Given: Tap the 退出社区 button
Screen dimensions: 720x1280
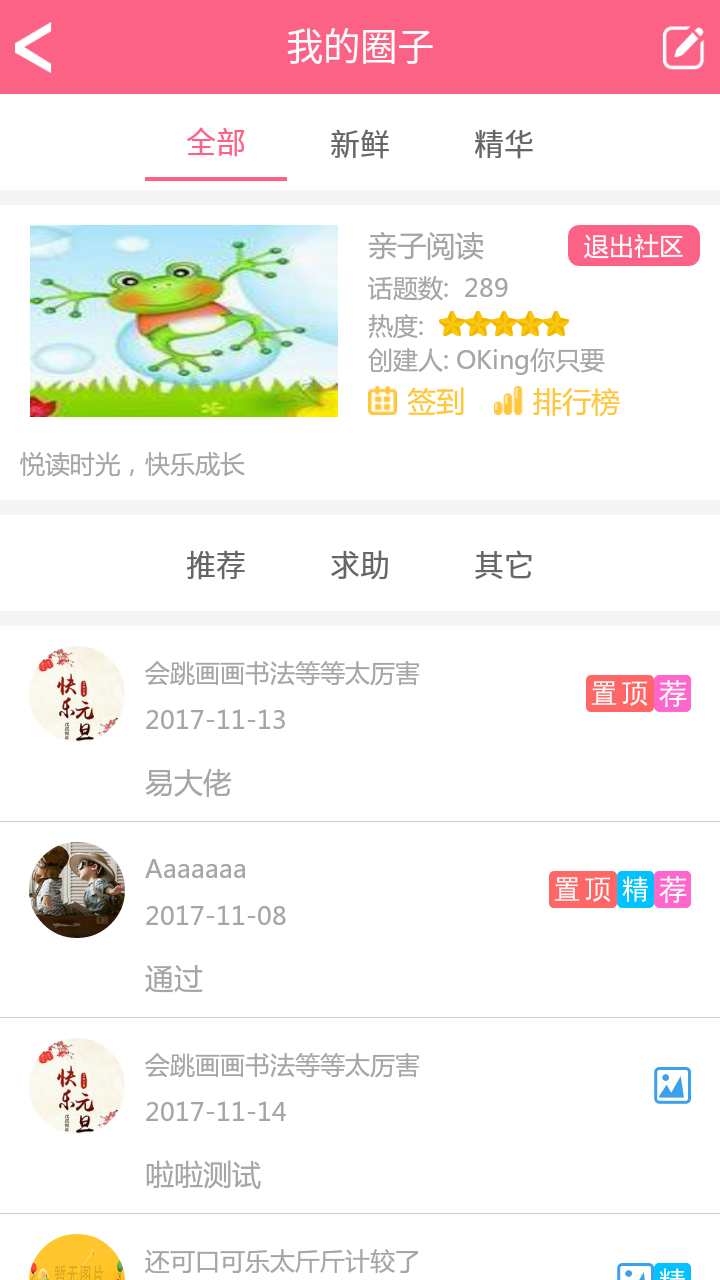Looking at the screenshot, I should click(633, 246).
